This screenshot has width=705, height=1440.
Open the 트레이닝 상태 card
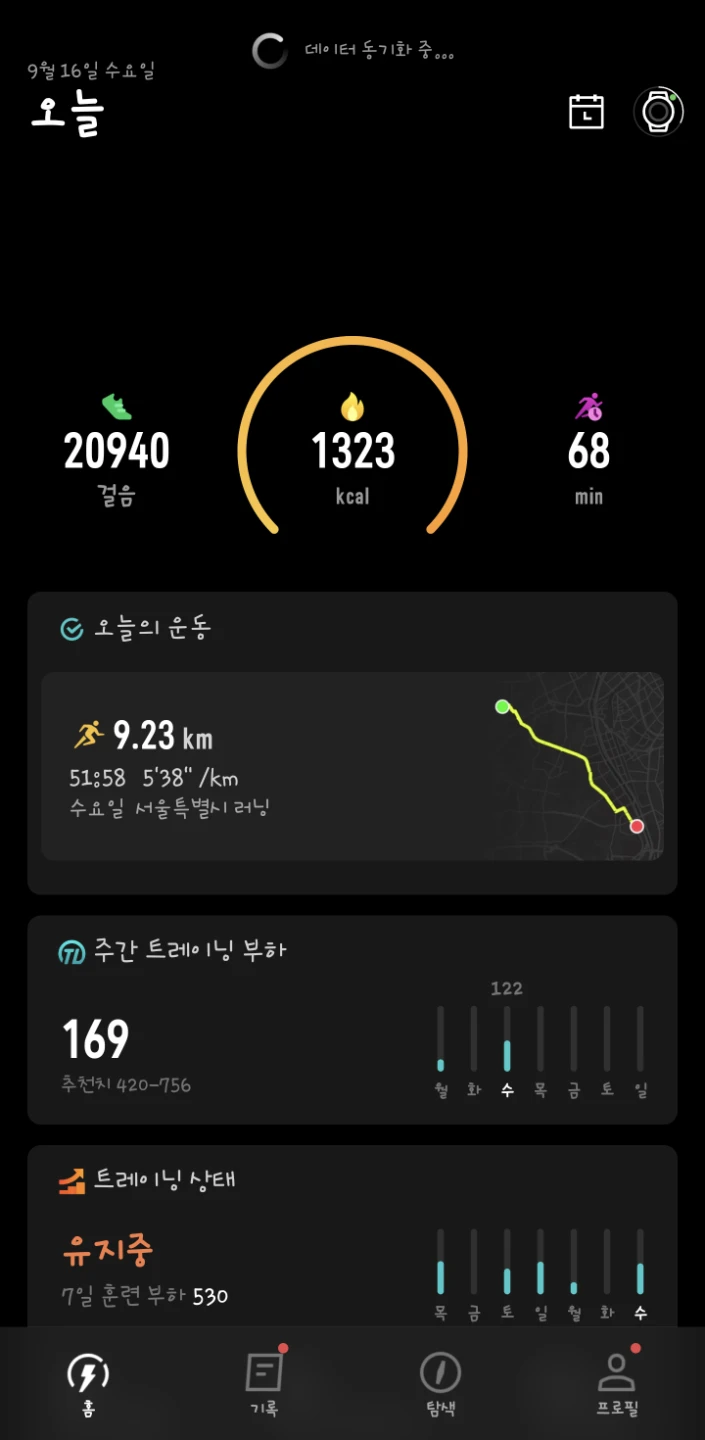click(x=352, y=1237)
